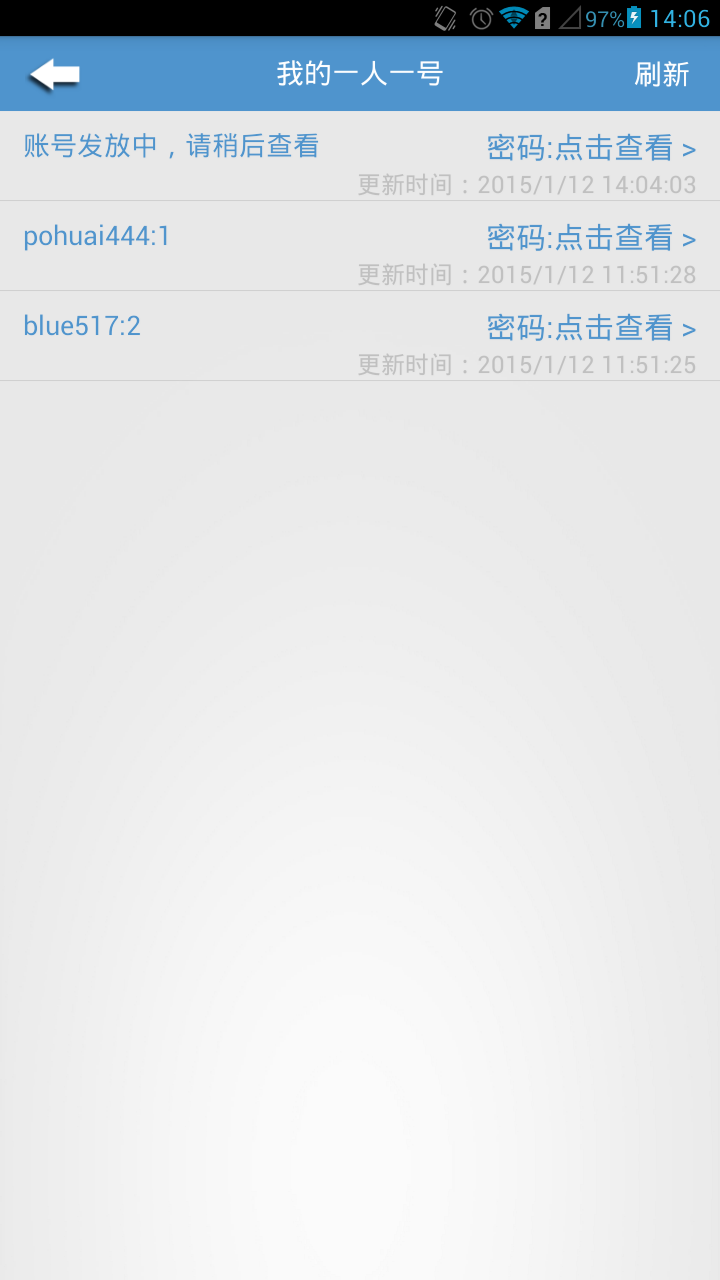Open the 账号发放中 pending account row
The image size is (720, 1280).
[171, 147]
